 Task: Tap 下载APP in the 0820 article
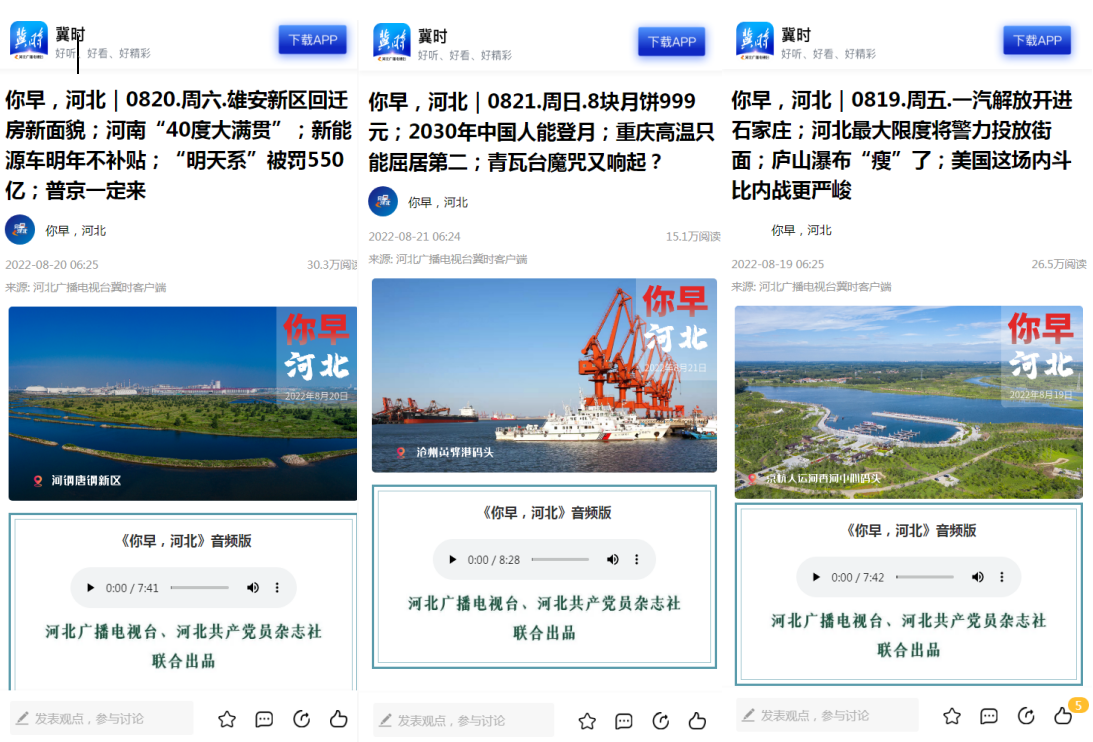(x=312, y=40)
